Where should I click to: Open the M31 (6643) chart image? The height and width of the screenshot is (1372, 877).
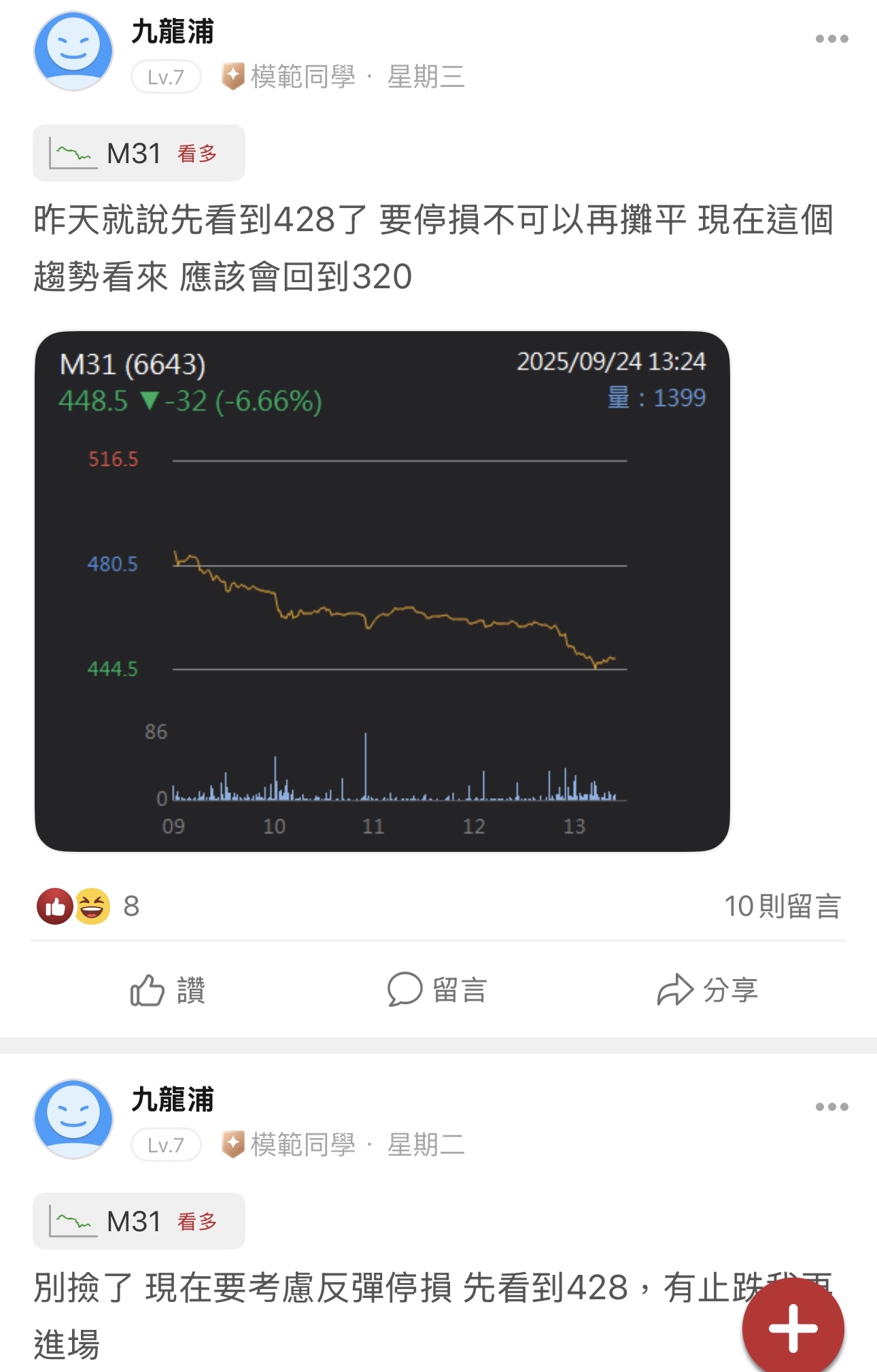[x=382, y=591]
